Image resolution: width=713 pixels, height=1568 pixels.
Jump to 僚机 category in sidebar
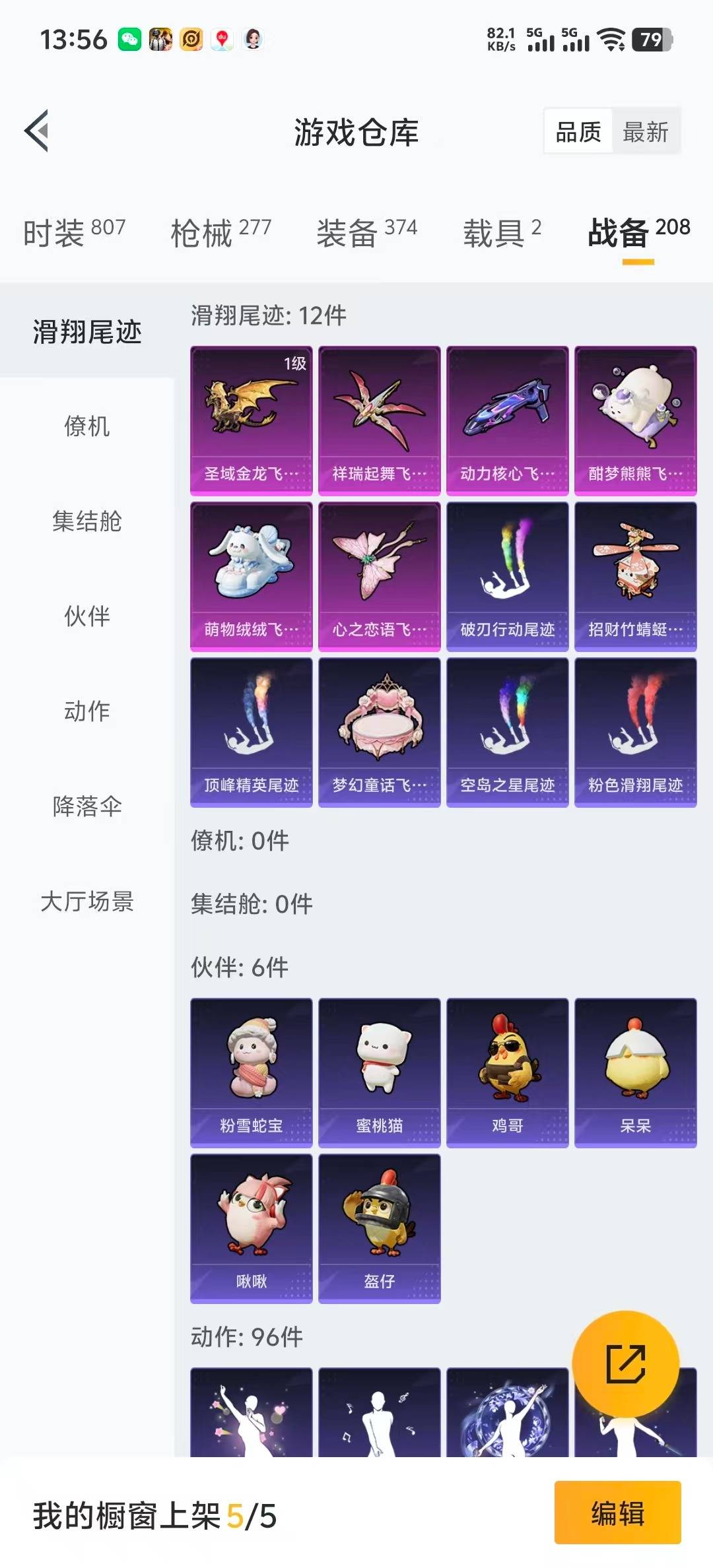pos(86,426)
